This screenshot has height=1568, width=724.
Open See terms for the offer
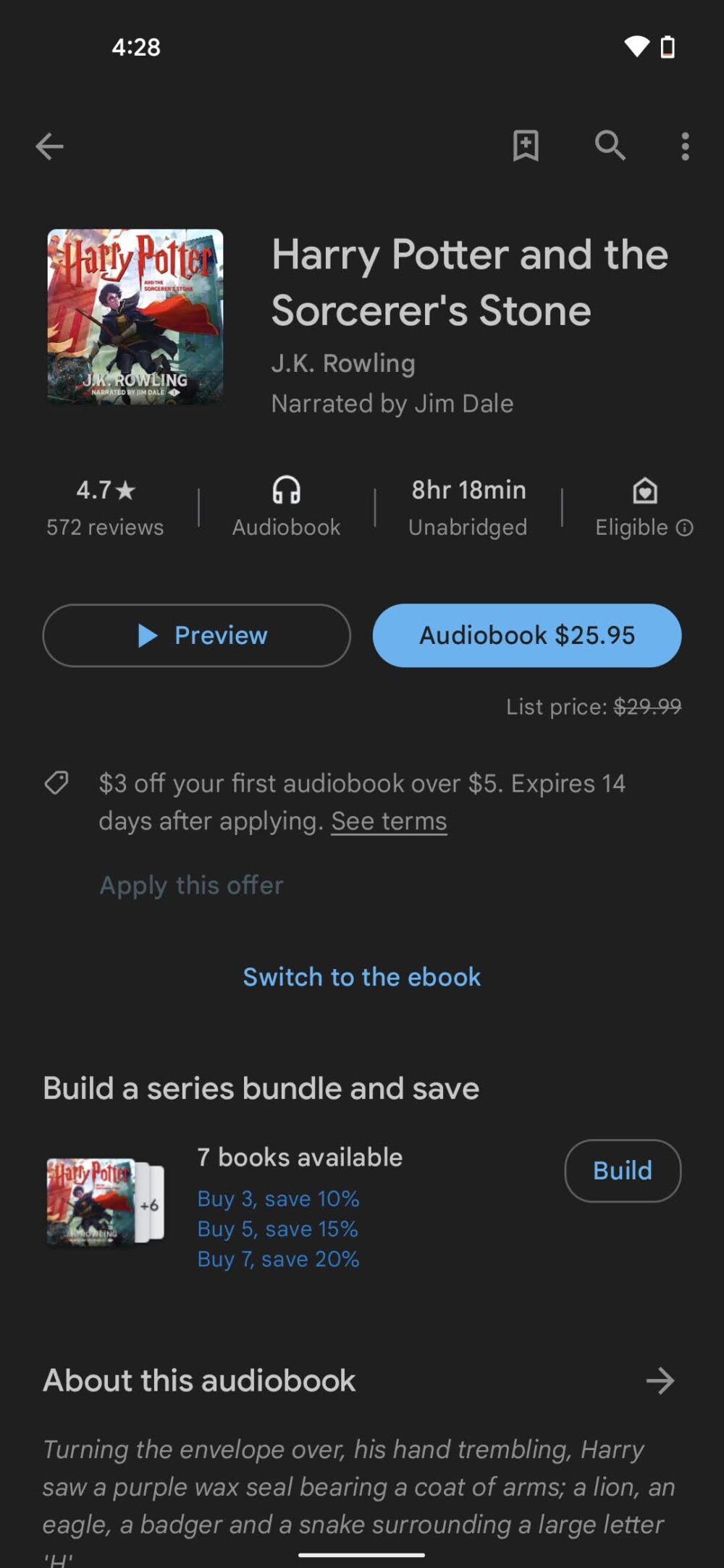(x=388, y=821)
